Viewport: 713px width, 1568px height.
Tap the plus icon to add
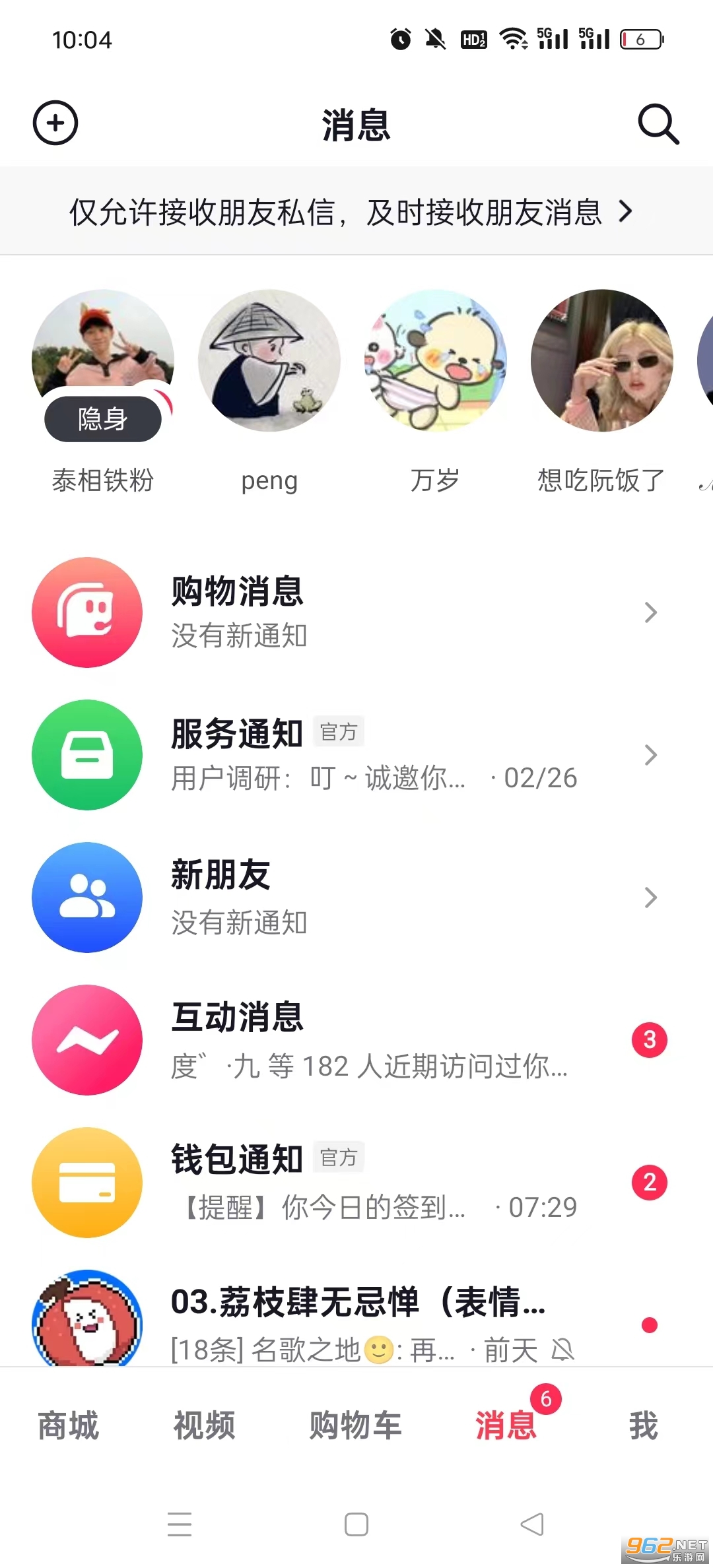pos(55,123)
